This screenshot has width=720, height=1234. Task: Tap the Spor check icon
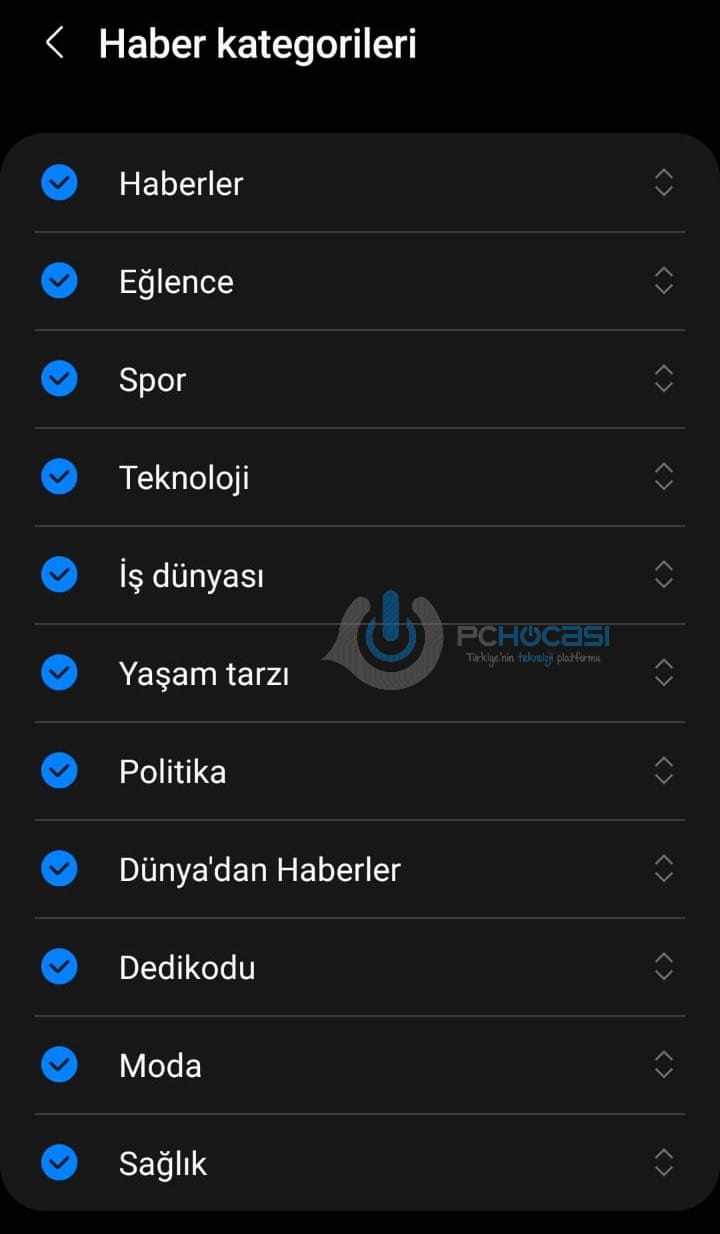click(58, 379)
